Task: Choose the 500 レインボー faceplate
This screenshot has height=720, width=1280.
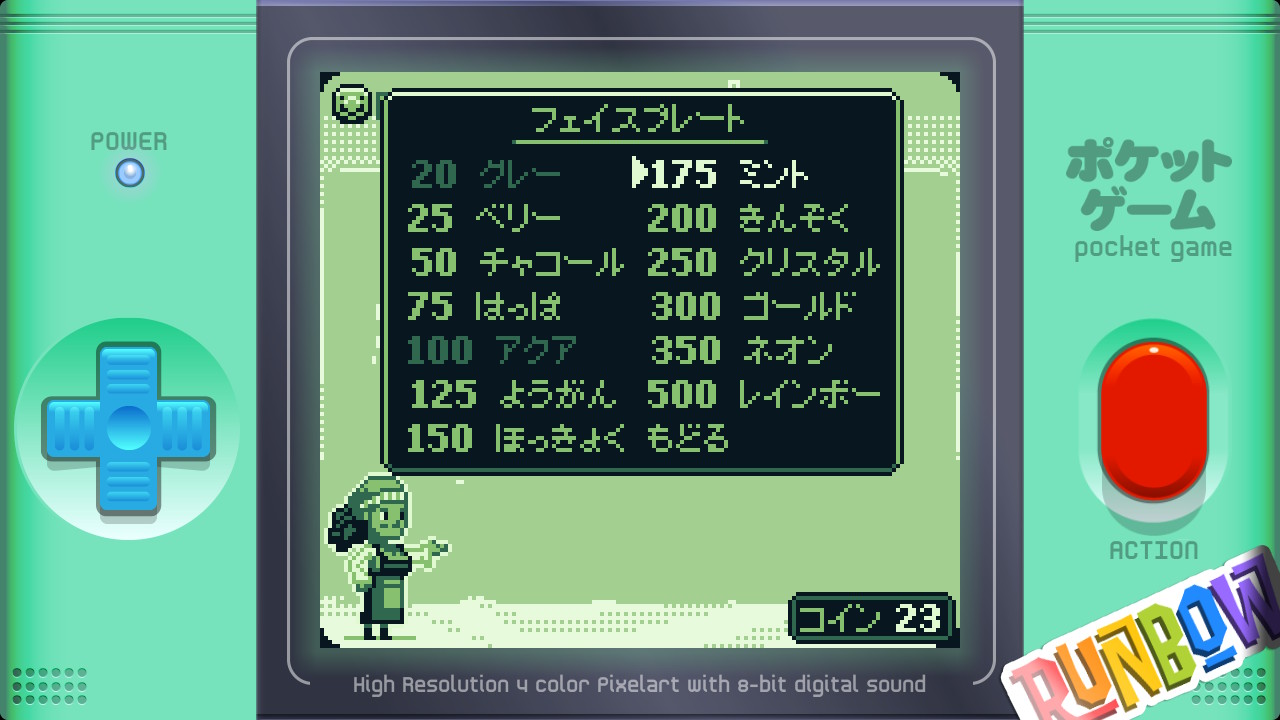Action: (762, 394)
